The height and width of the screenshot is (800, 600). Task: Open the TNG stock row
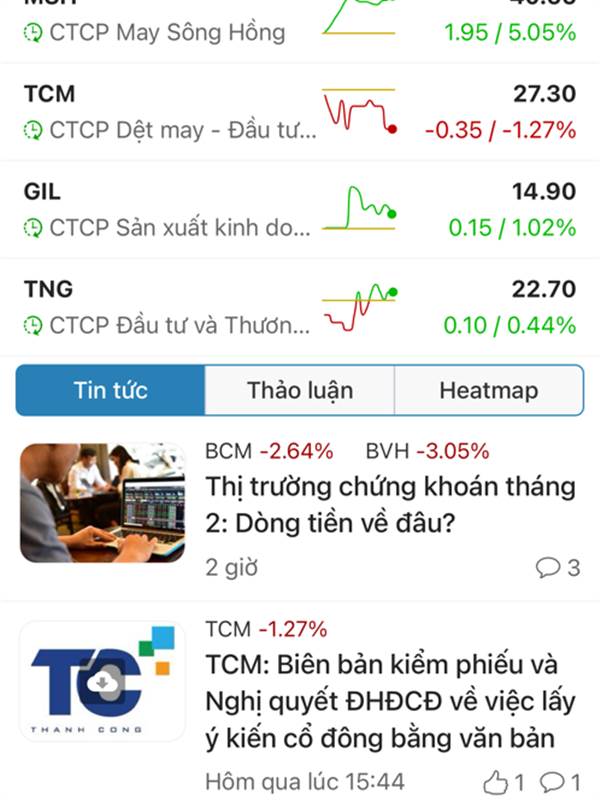click(x=300, y=307)
